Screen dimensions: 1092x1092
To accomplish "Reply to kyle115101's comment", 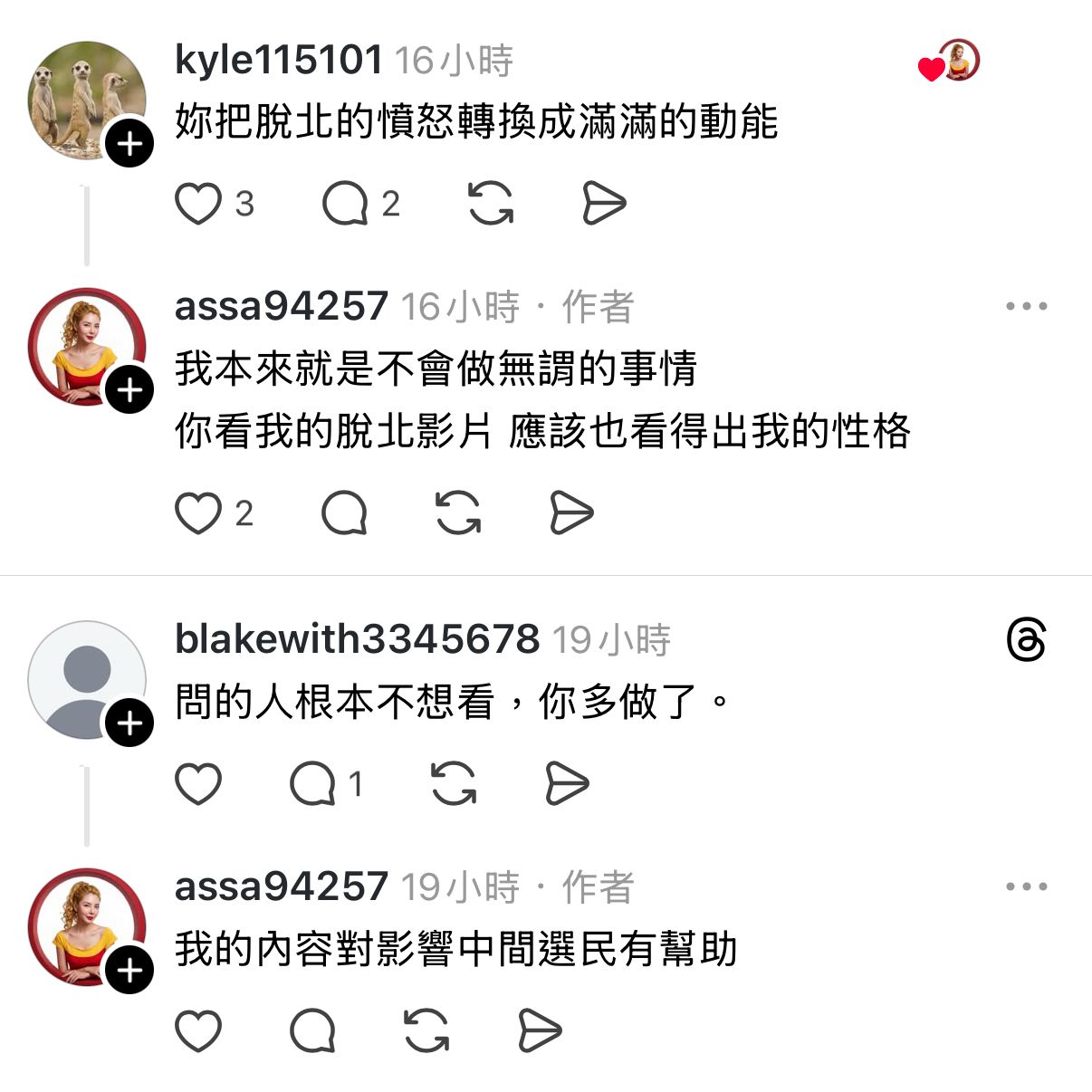I will [345, 204].
